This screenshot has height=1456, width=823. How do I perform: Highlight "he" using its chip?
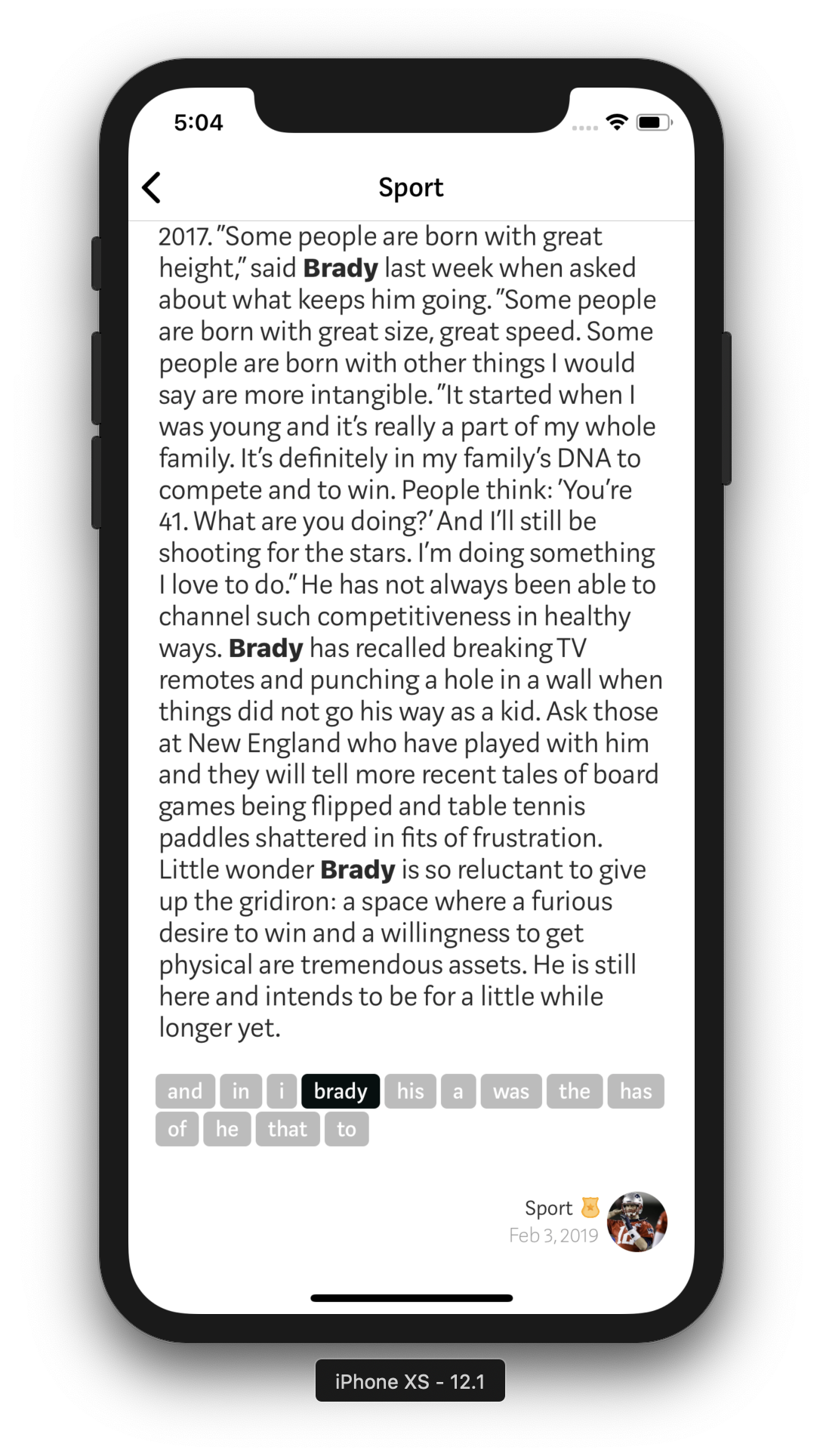click(227, 1129)
